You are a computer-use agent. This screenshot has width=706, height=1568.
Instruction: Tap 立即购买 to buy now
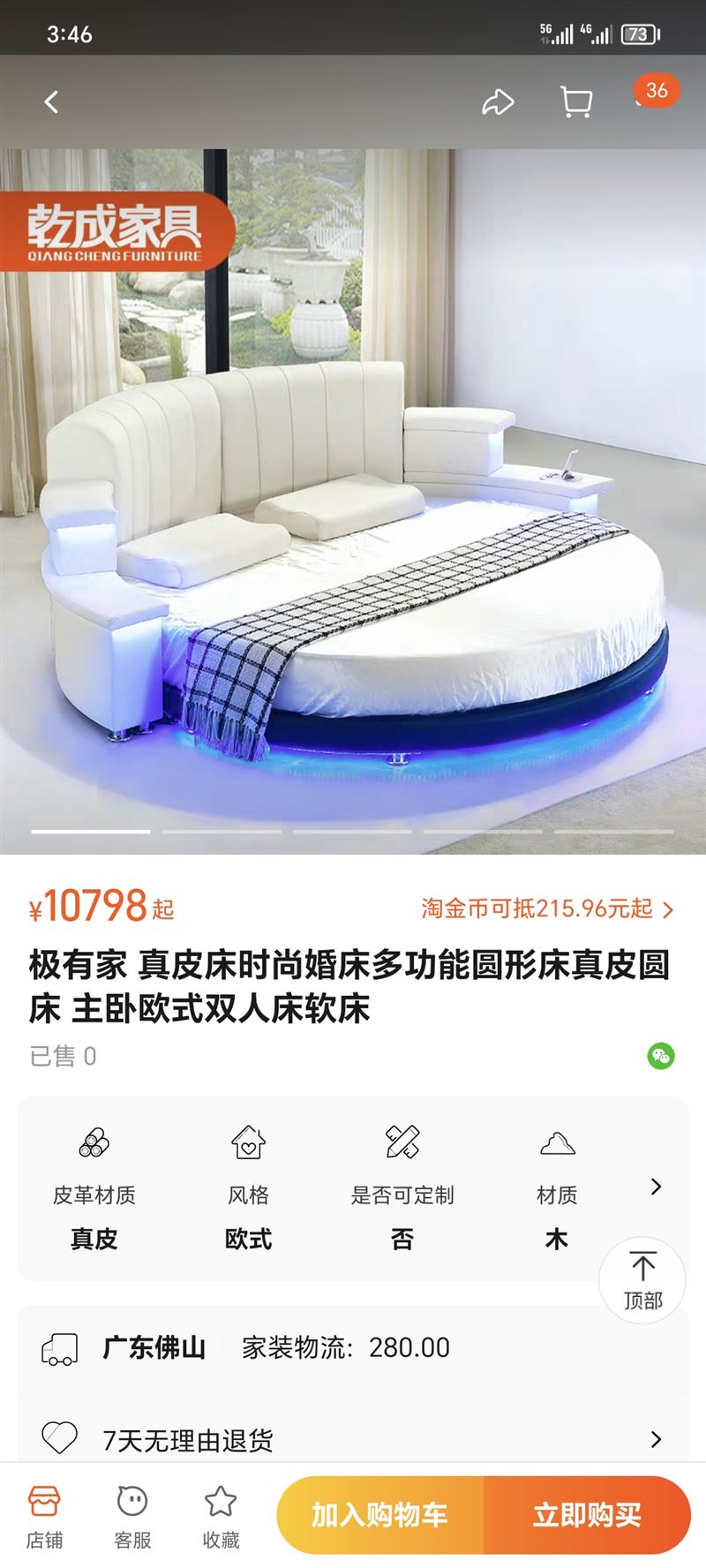tap(587, 1515)
